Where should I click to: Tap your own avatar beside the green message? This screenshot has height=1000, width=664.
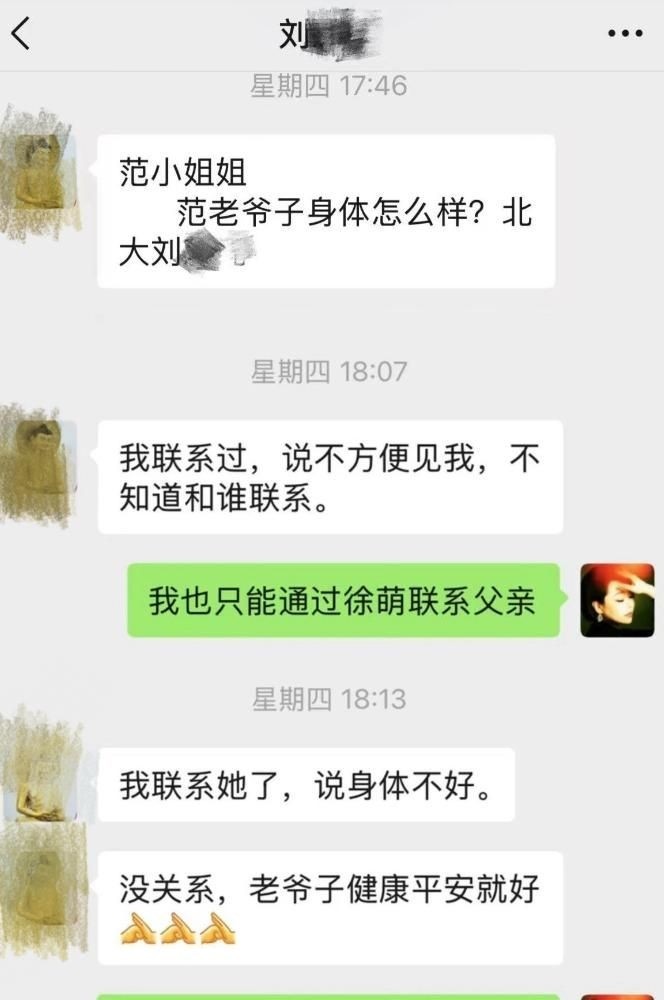click(x=617, y=600)
